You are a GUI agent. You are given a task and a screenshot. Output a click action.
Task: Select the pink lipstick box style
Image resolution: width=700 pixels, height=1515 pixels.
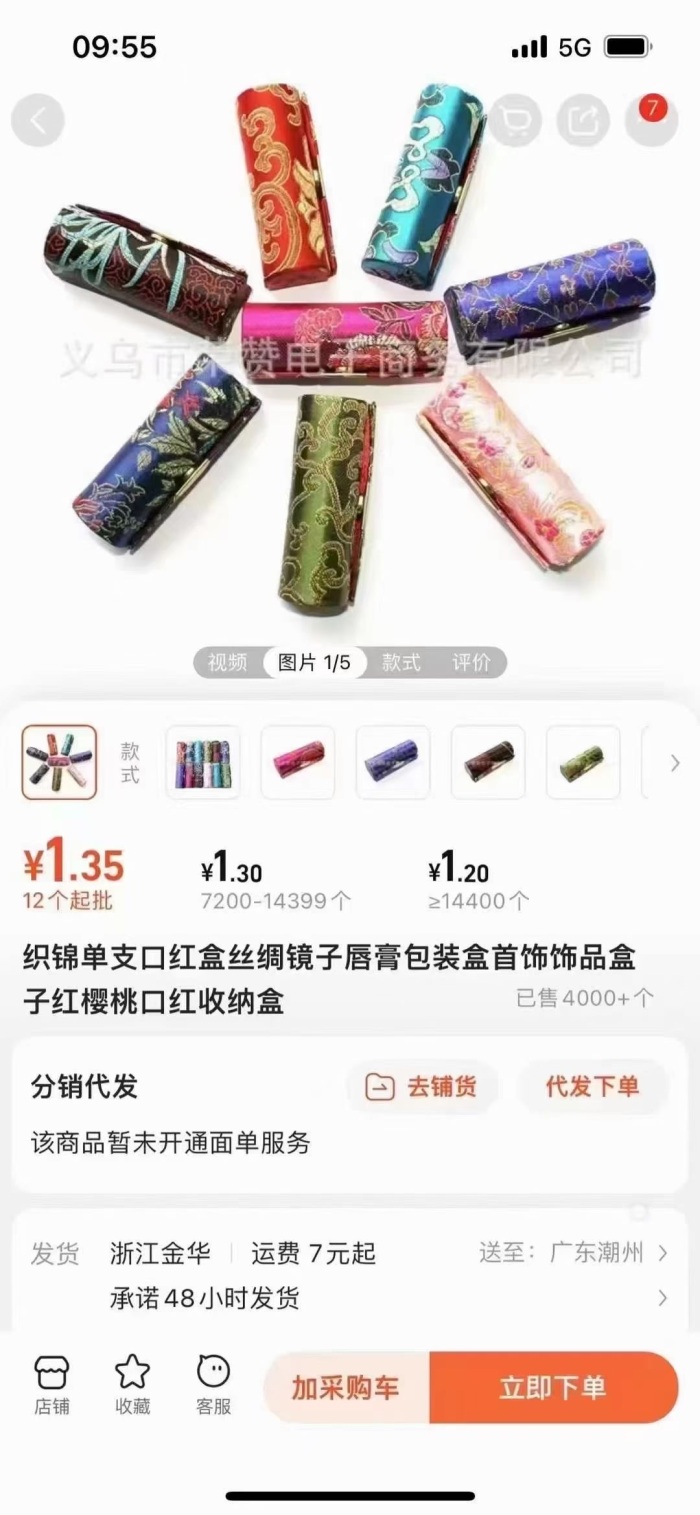click(x=298, y=762)
